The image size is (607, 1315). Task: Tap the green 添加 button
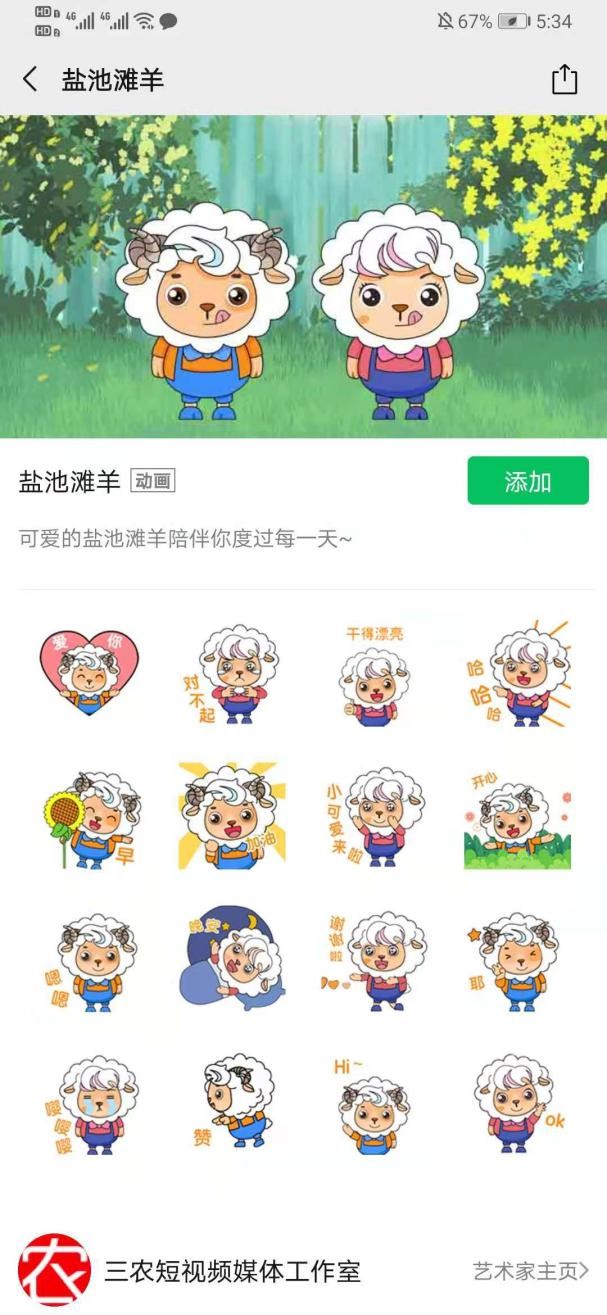point(527,481)
